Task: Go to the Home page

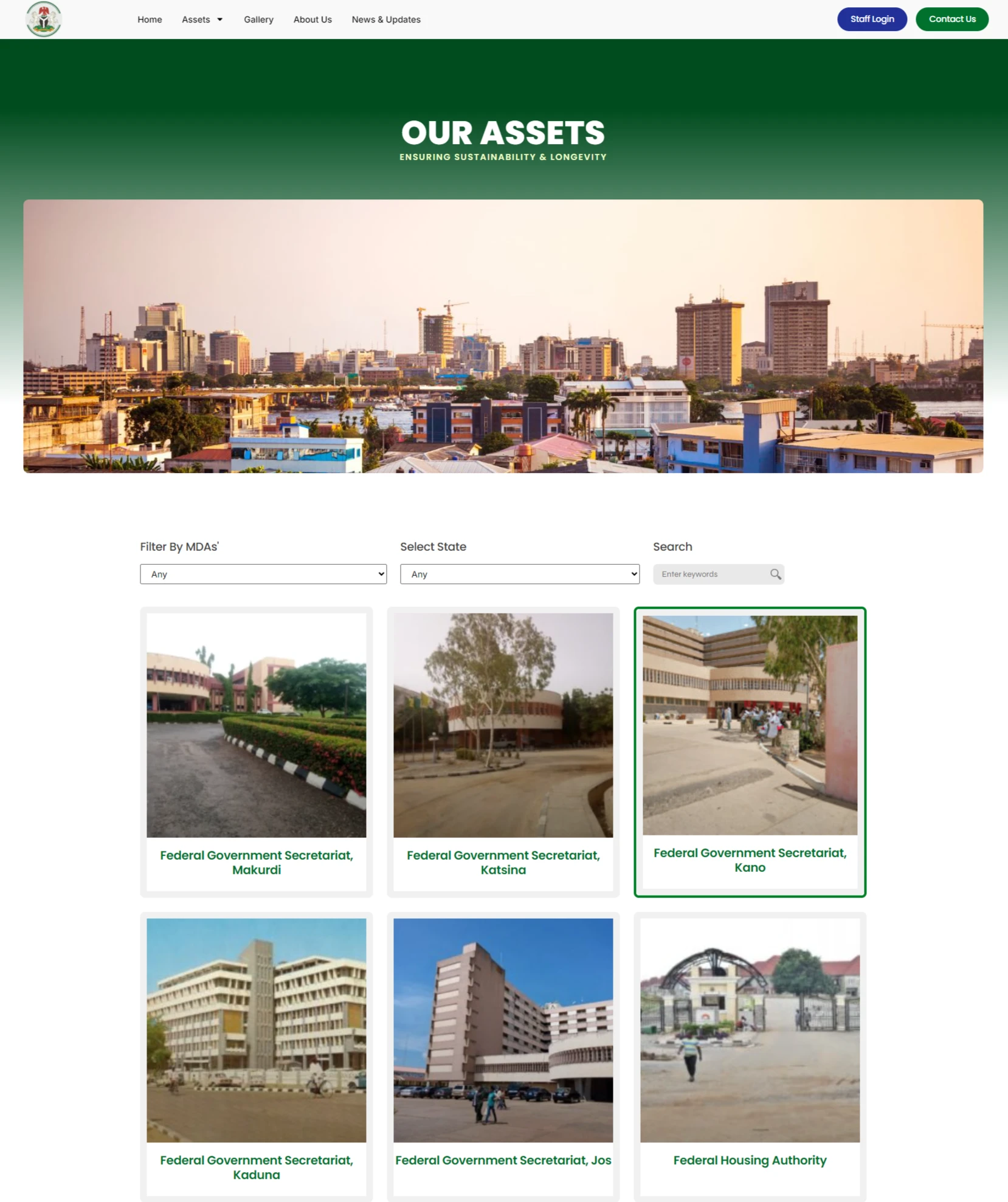Action: [x=150, y=19]
